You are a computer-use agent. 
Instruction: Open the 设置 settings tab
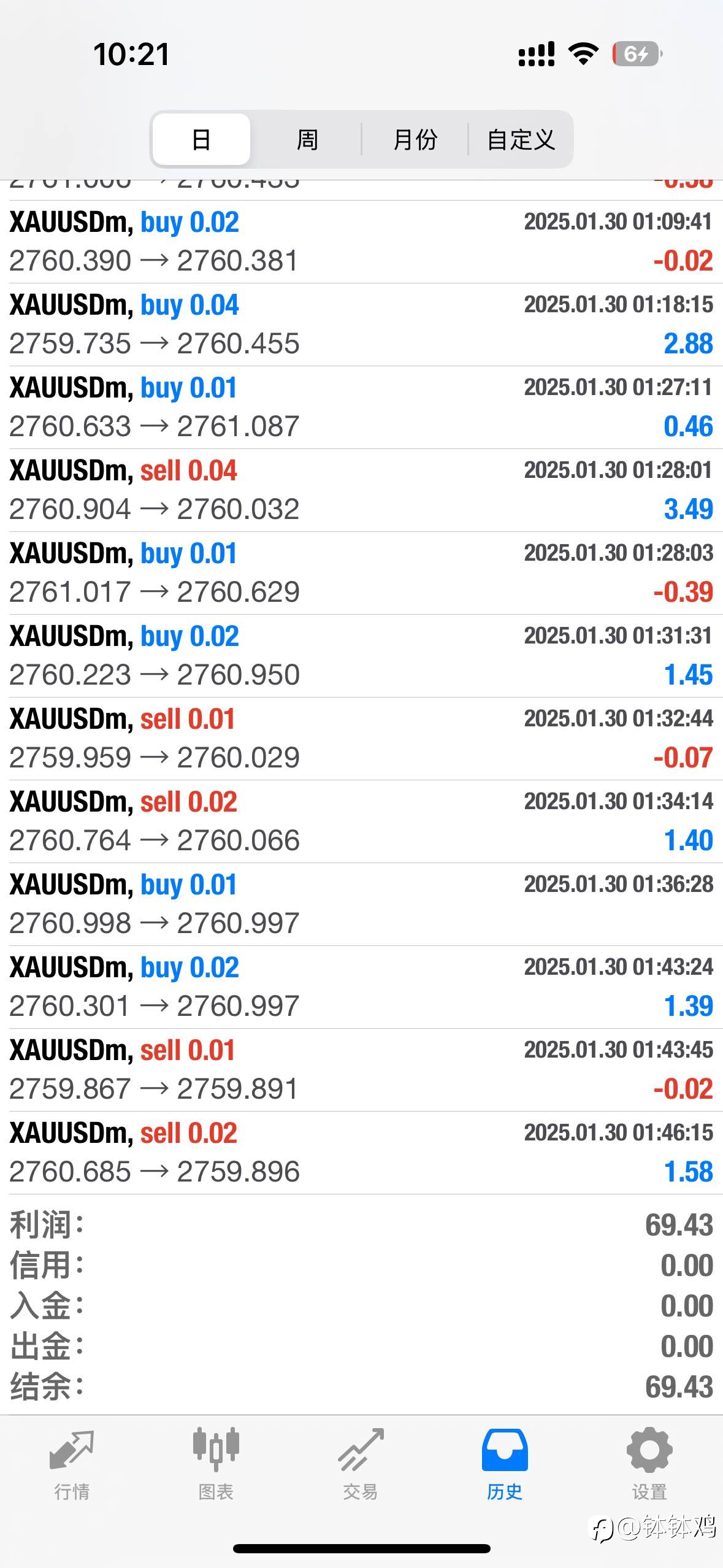(649, 1464)
